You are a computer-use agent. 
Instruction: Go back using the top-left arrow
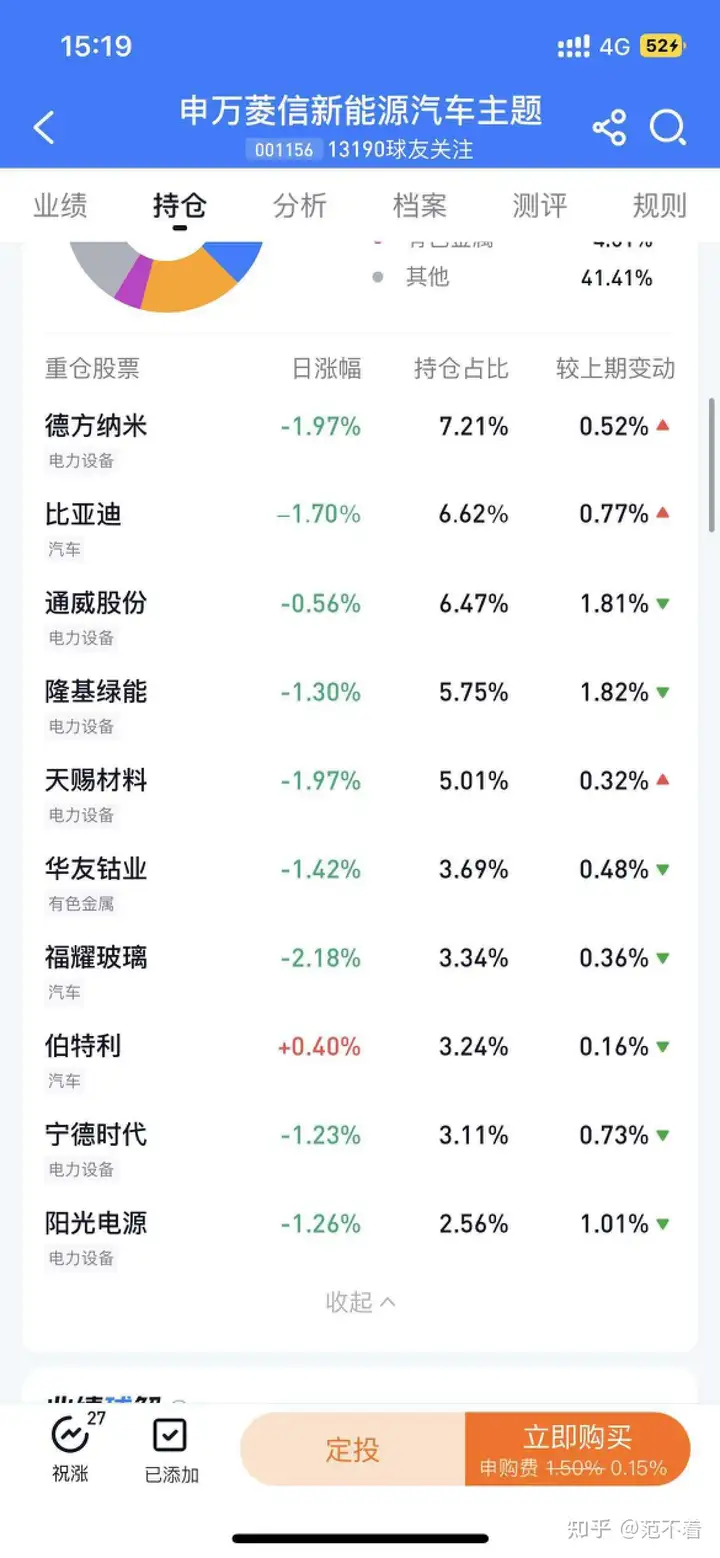(x=44, y=128)
